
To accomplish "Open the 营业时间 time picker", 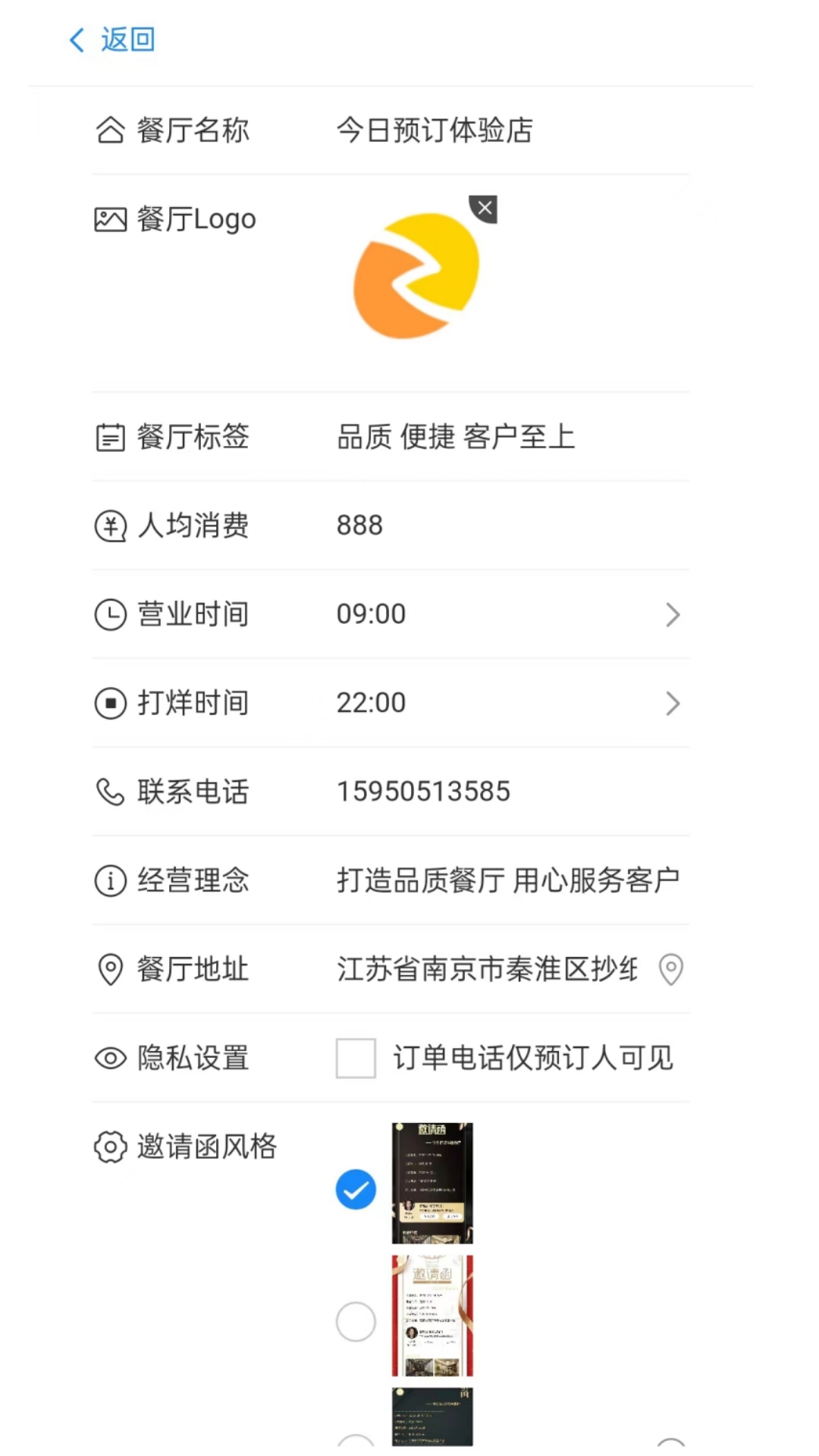I will (508, 614).
